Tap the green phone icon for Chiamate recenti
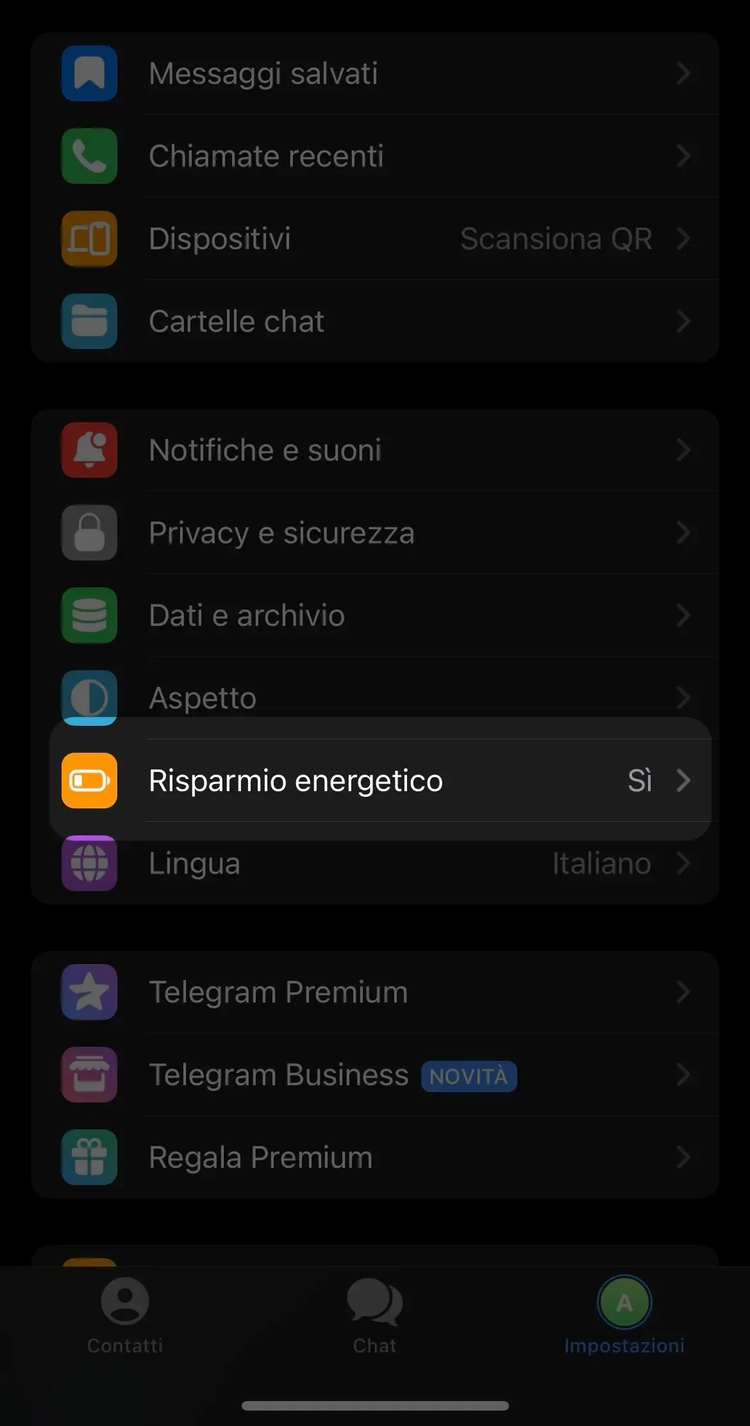This screenshot has width=750, height=1426. 89,156
